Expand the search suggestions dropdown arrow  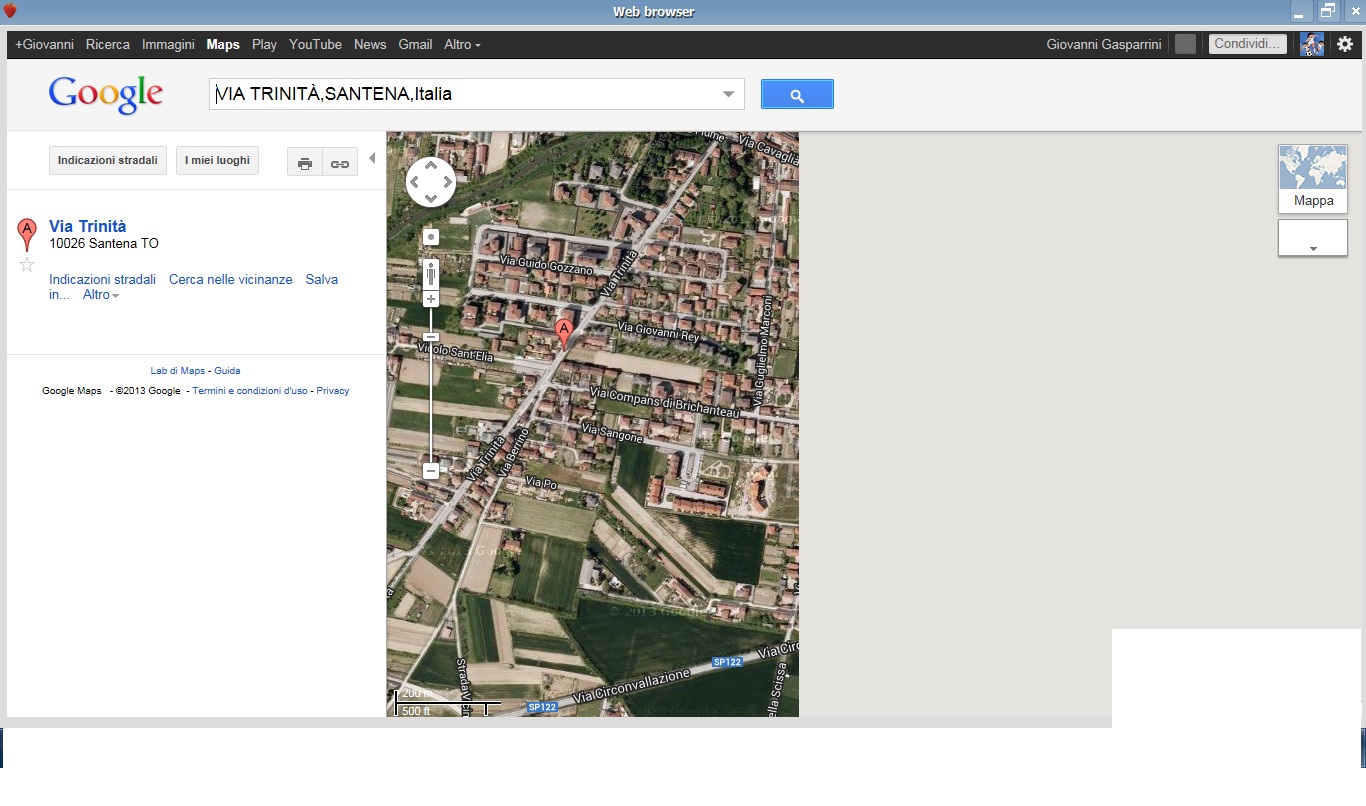[x=728, y=95]
